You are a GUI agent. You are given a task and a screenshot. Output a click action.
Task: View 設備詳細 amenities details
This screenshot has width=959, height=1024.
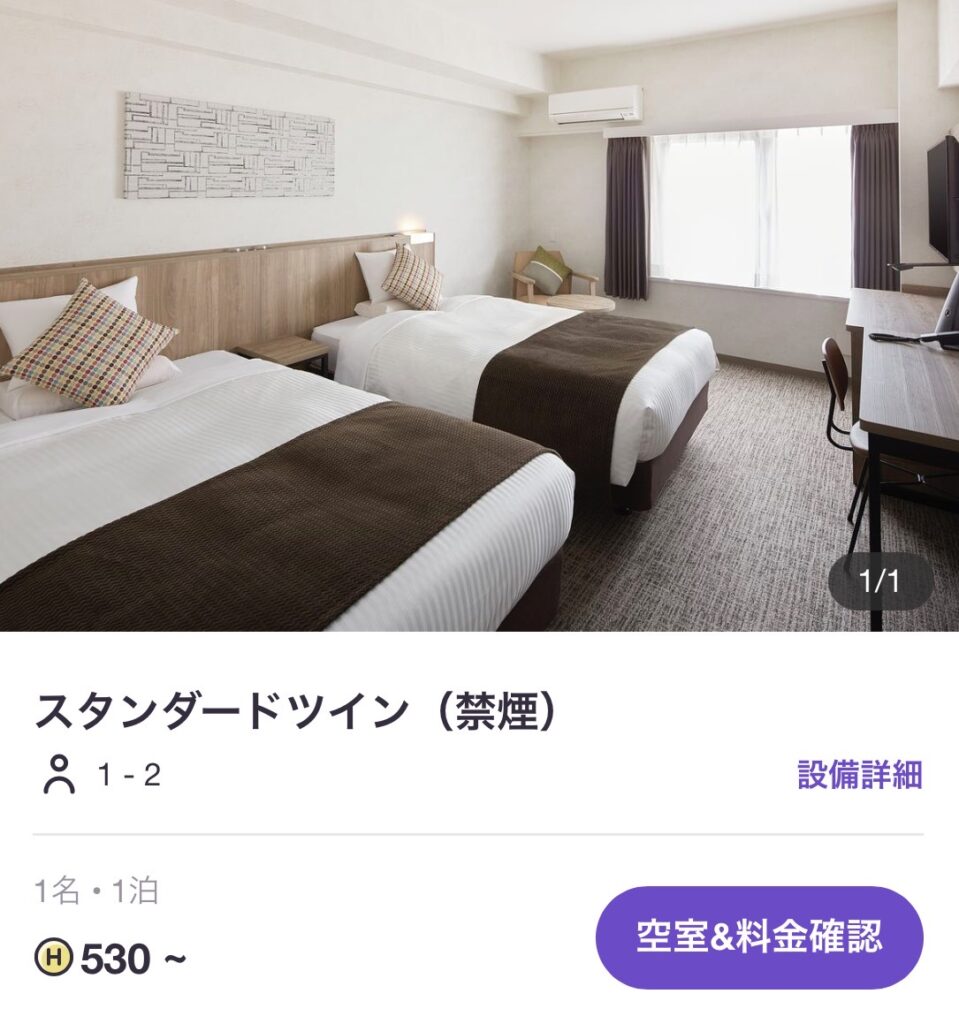coord(859,774)
